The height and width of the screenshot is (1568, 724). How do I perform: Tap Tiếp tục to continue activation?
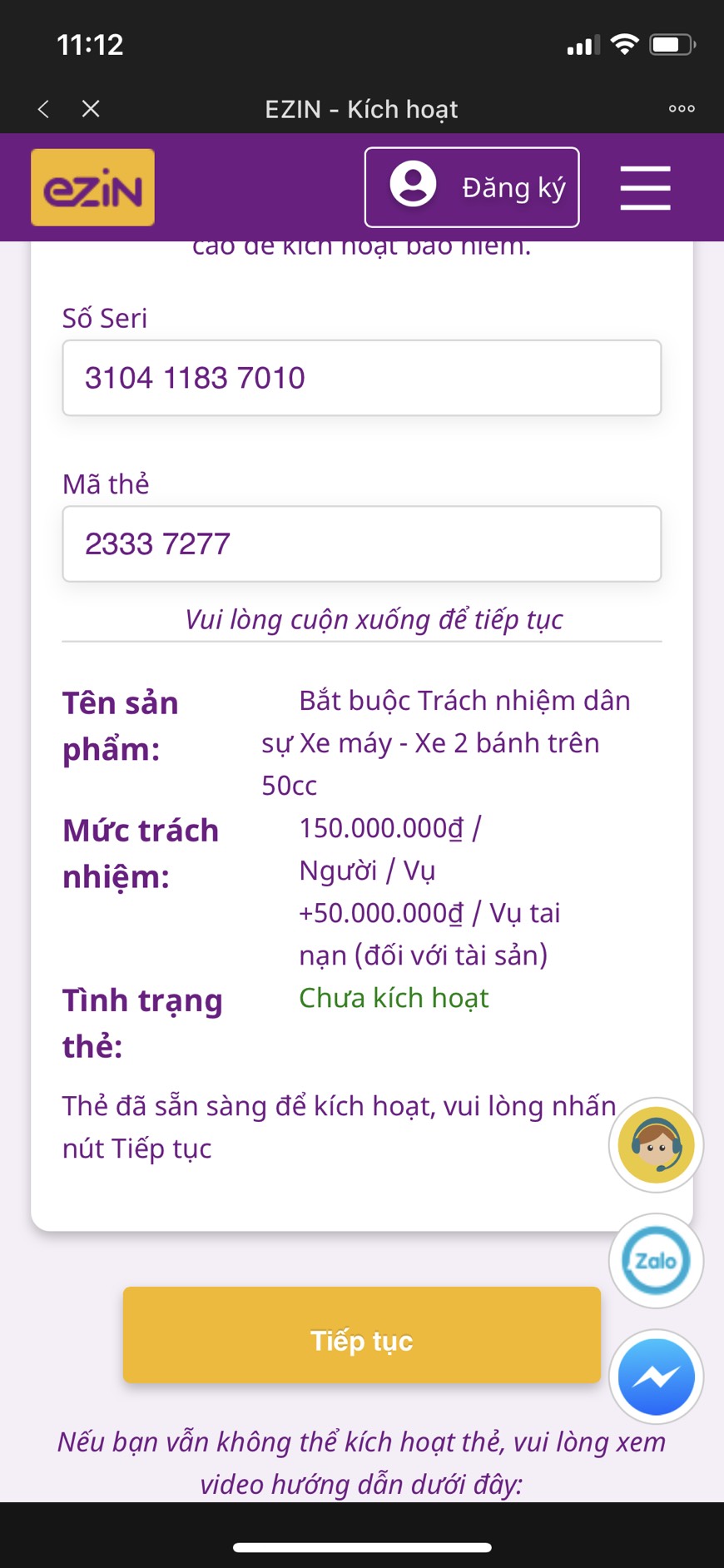[x=362, y=1334]
